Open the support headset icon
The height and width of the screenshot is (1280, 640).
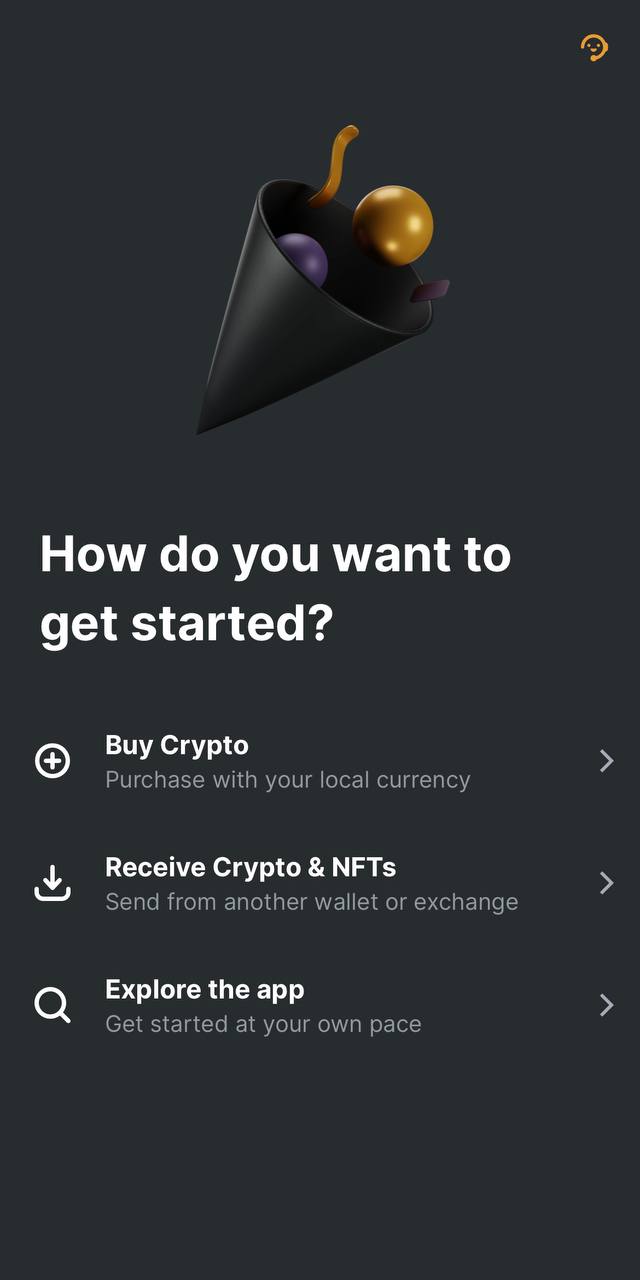point(594,47)
